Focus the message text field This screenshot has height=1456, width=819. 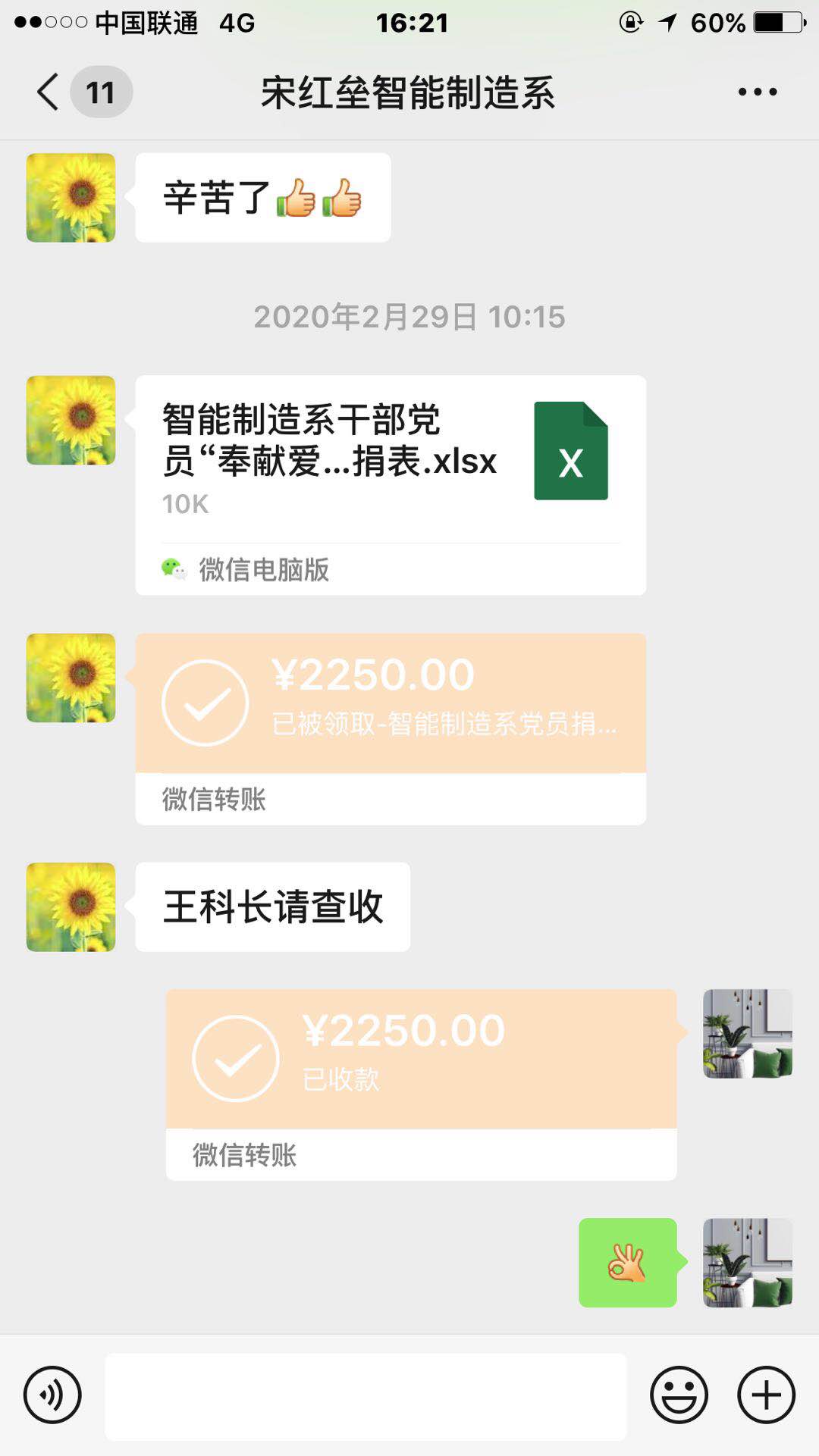point(366,1396)
